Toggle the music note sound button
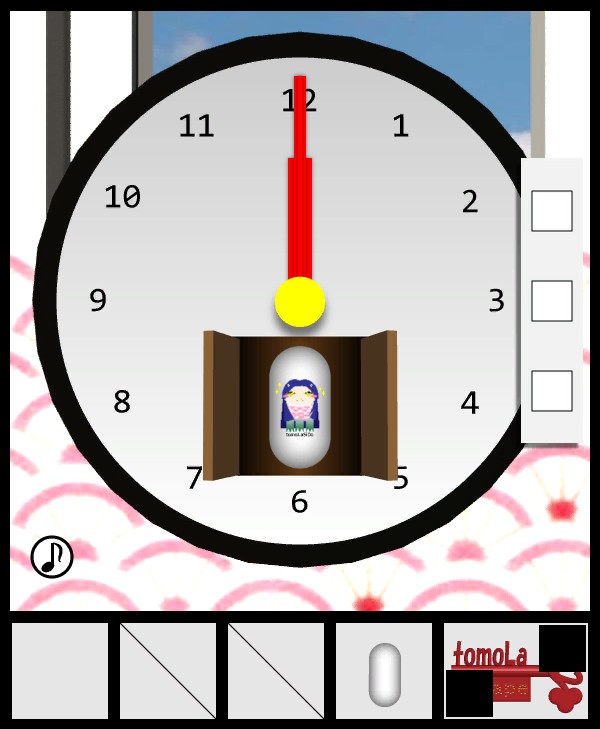 pos(52,557)
